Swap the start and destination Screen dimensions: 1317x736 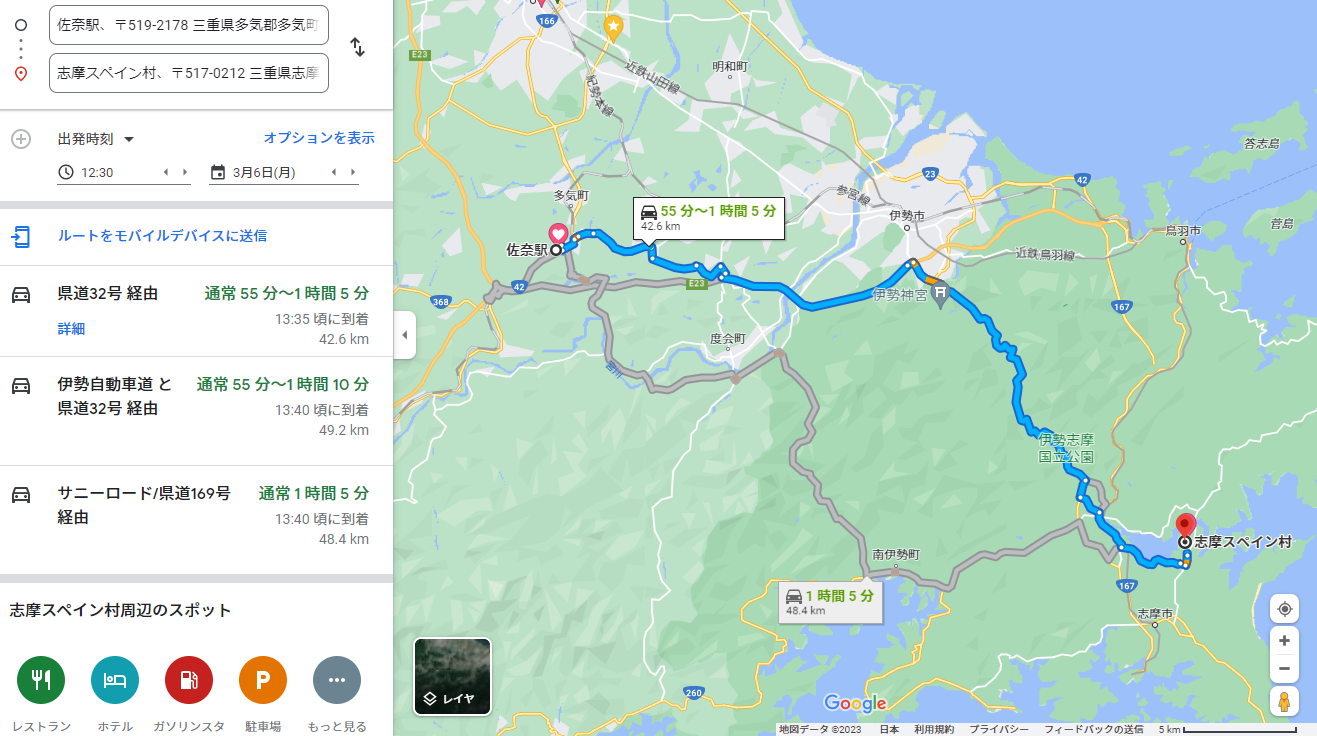click(x=357, y=47)
